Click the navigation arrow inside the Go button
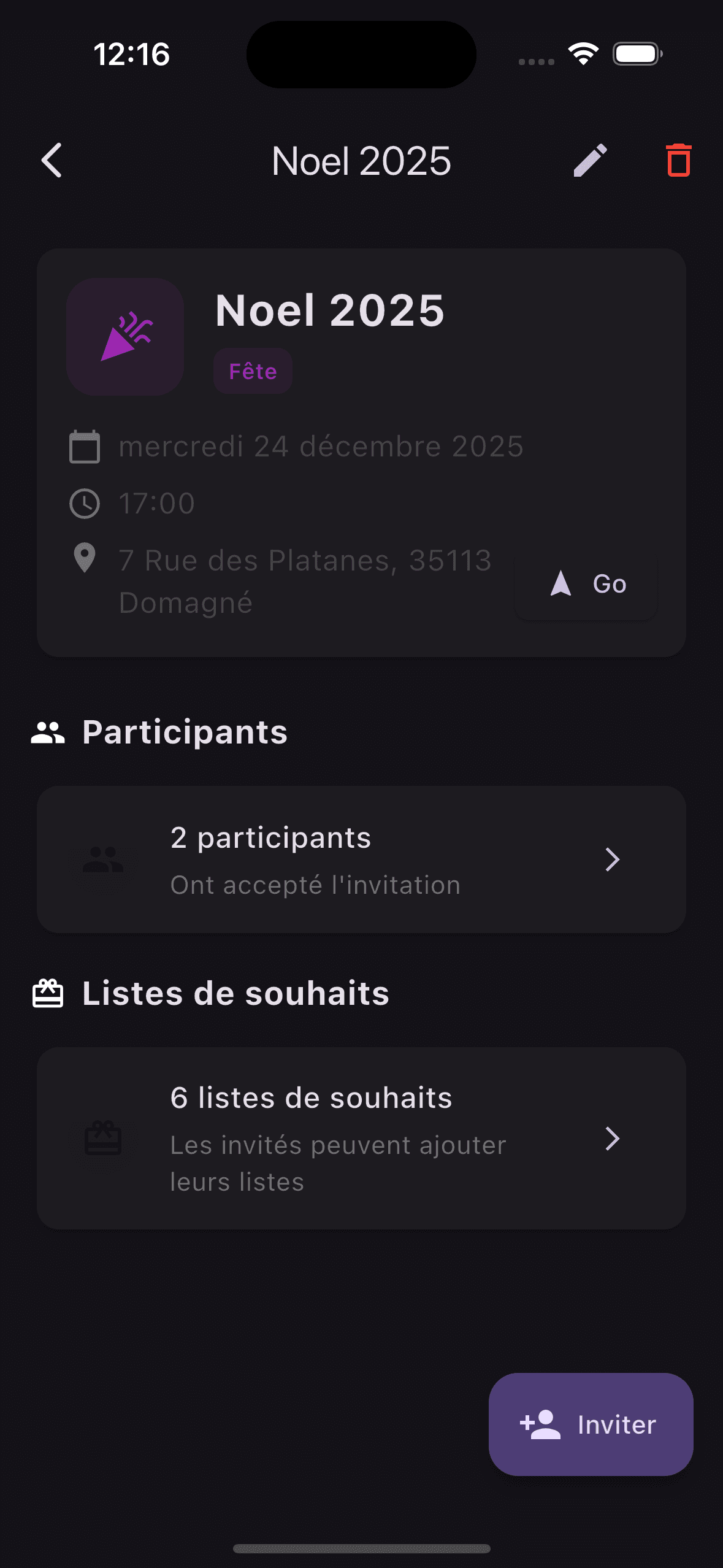The width and height of the screenshot is (723, 1568). (x=561, y=584)
